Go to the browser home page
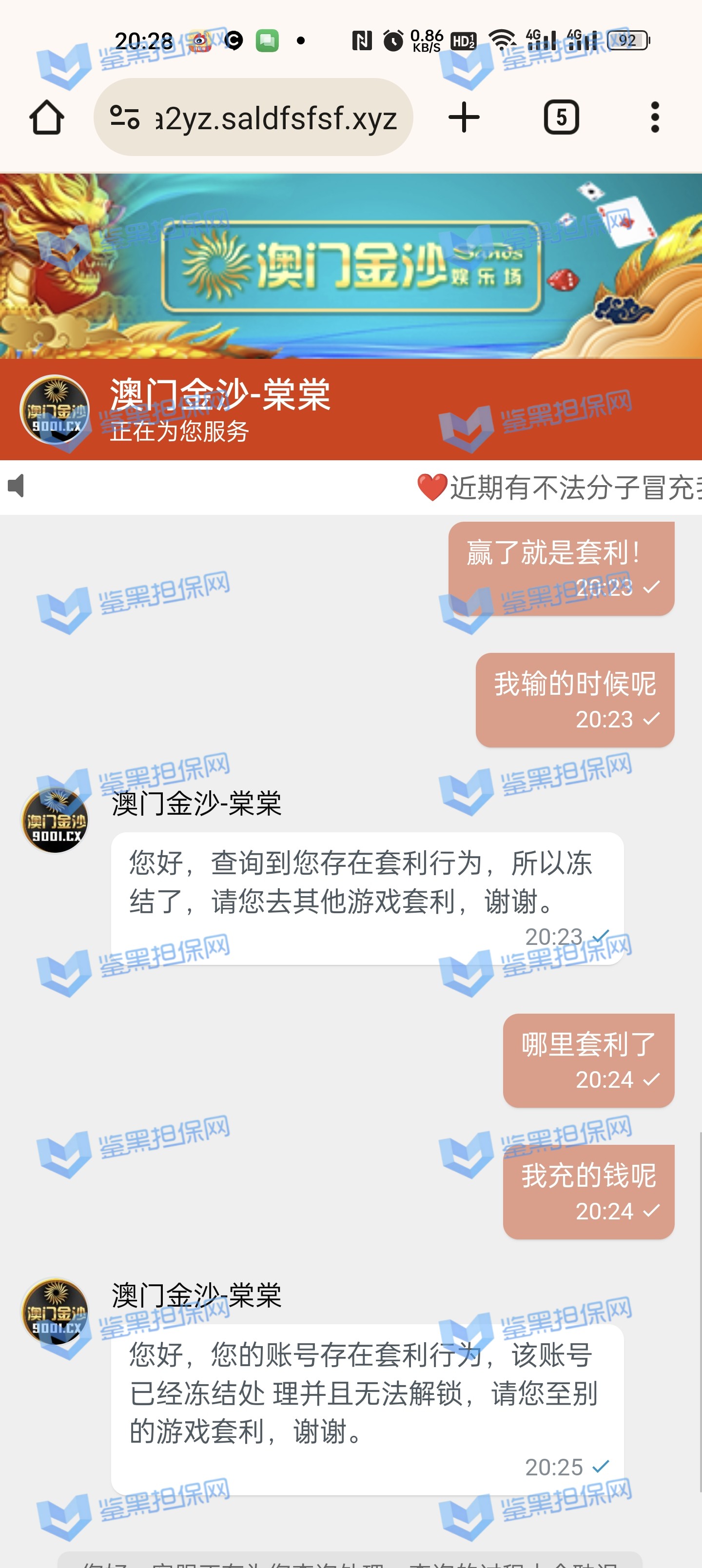The height and width of the screenshot is (1568, 702). [x=46, y=117]
